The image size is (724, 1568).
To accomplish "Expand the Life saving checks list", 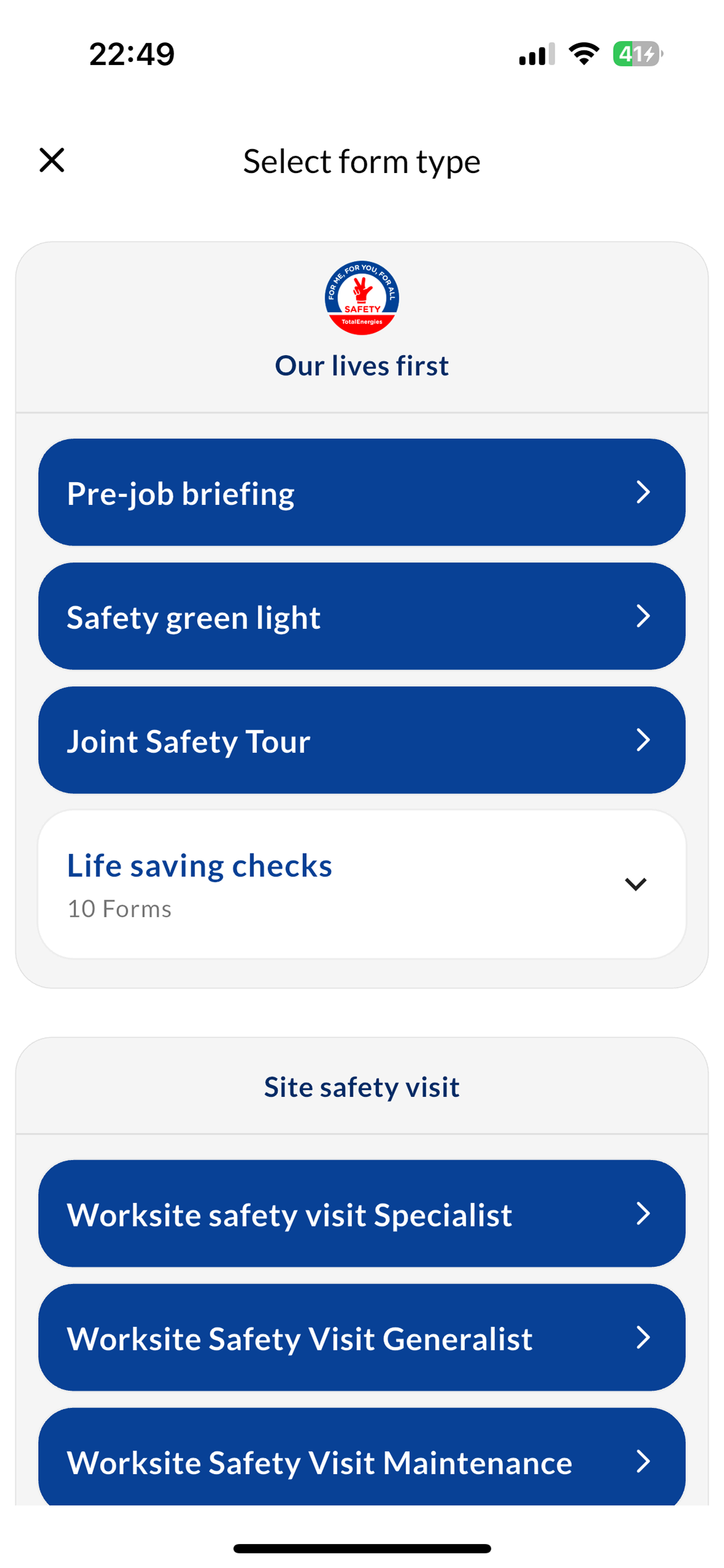I will [x=362, y=883].
